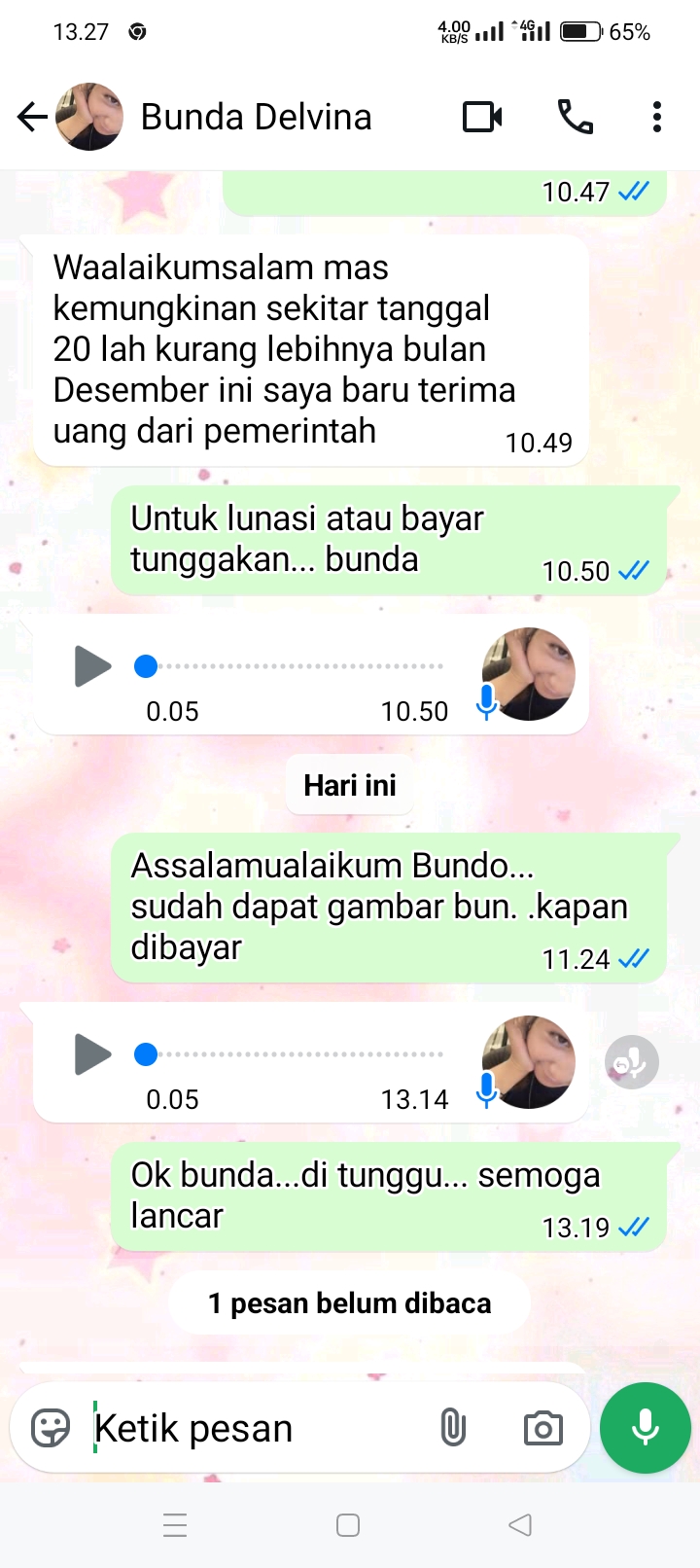The width and height of the screenshot is (700, 1568).
Task: Open the emoji and sticker picker
Action: (x=51, y=1428)
